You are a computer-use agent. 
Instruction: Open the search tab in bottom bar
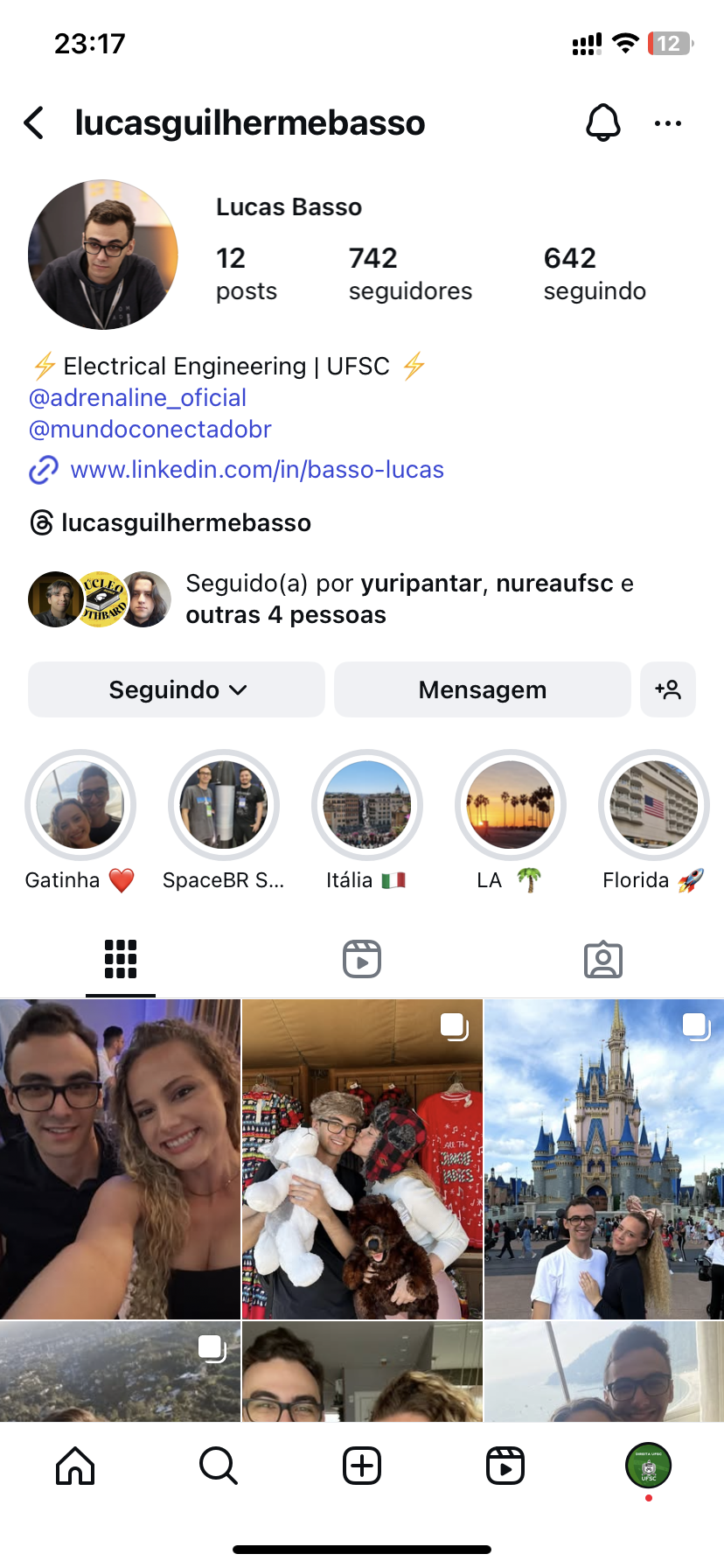(x=218, y=1466)
